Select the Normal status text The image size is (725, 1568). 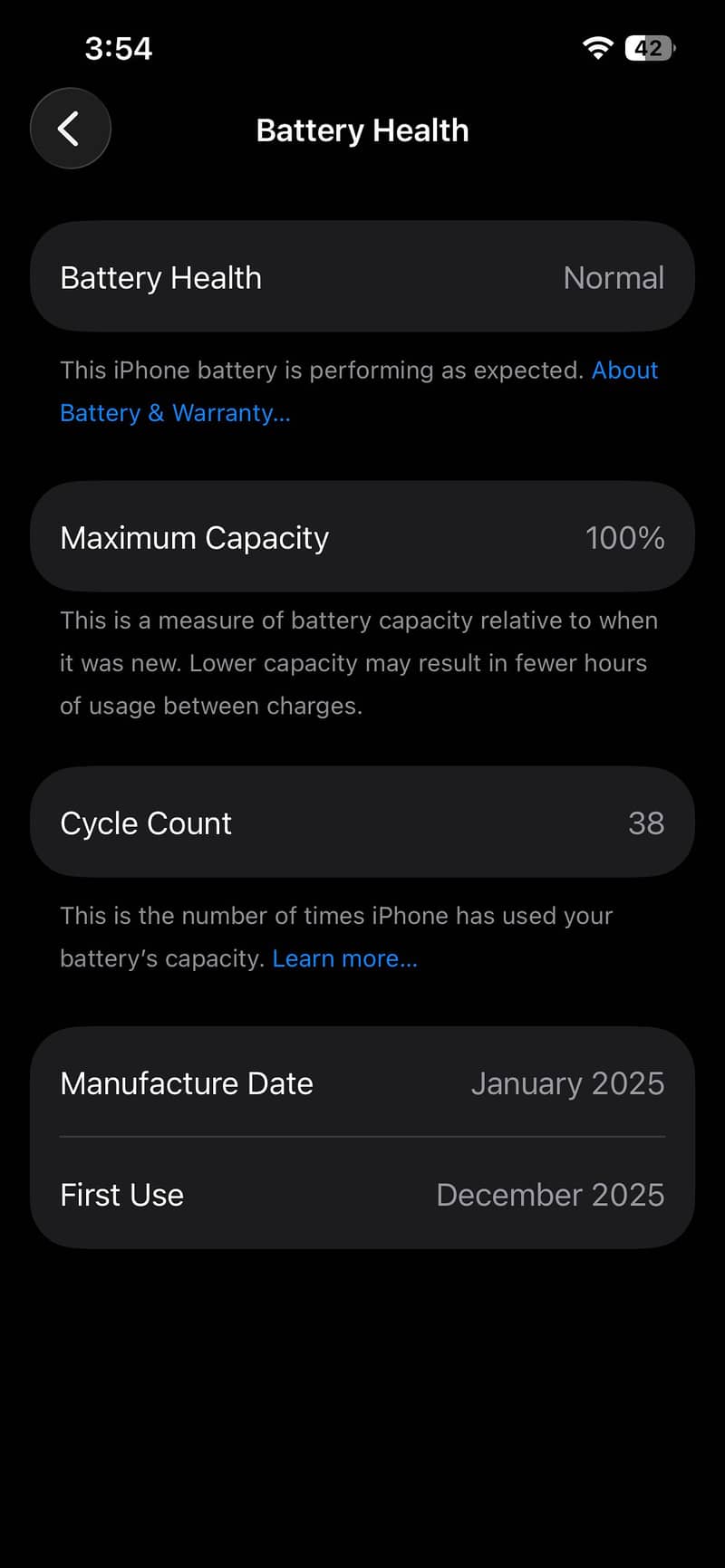point(614,277)
